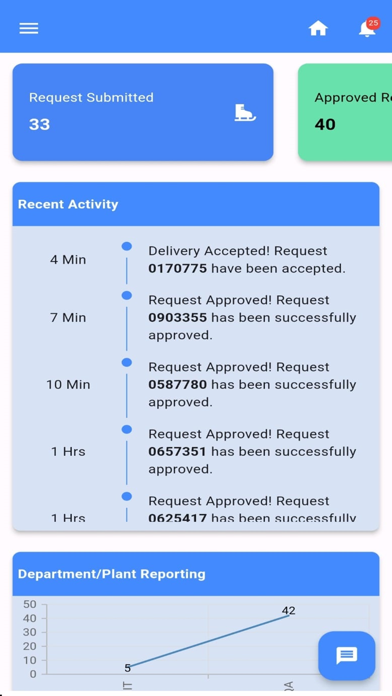Open the Approved requests card
Image resolution: width=392 pixels, height=696 pixels.
345,112
